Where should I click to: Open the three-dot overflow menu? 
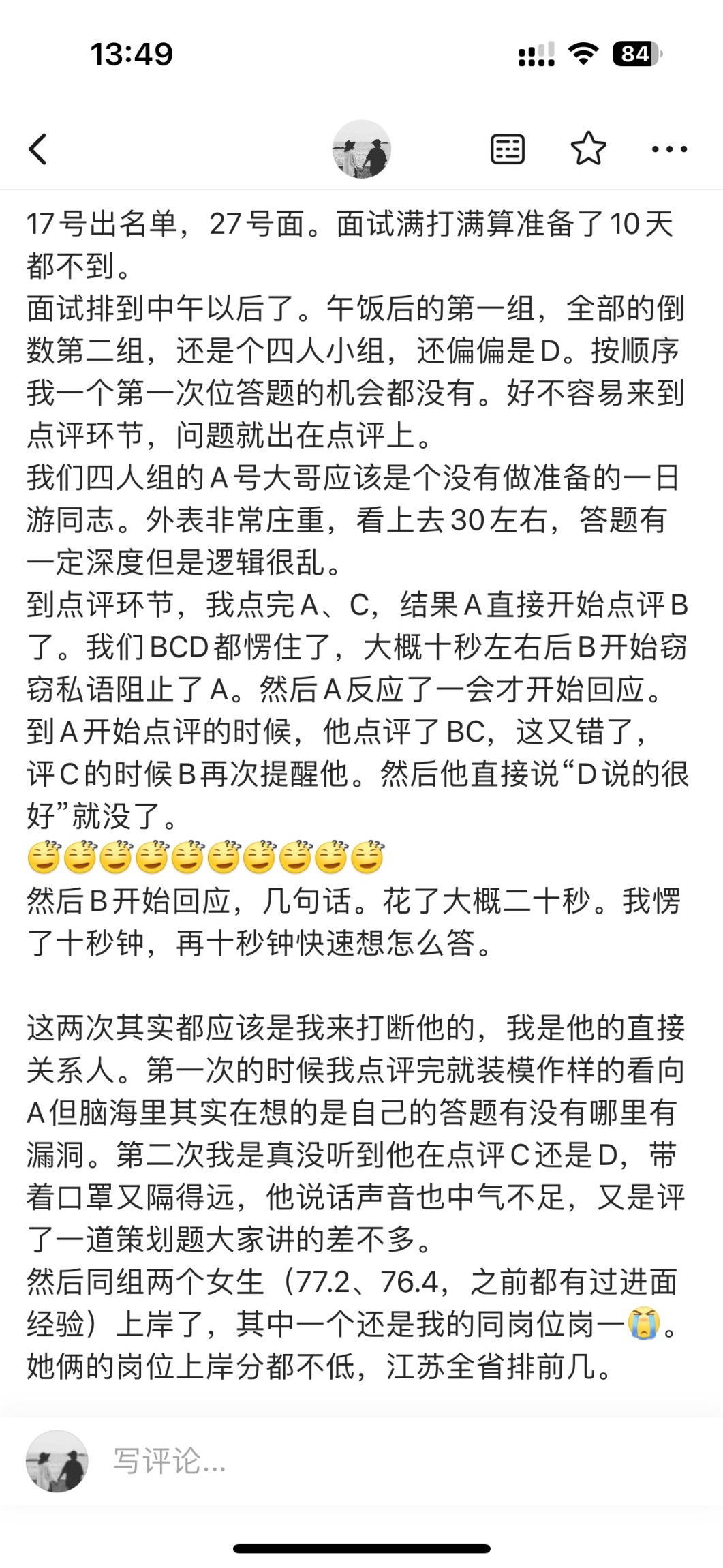[669, 149]
